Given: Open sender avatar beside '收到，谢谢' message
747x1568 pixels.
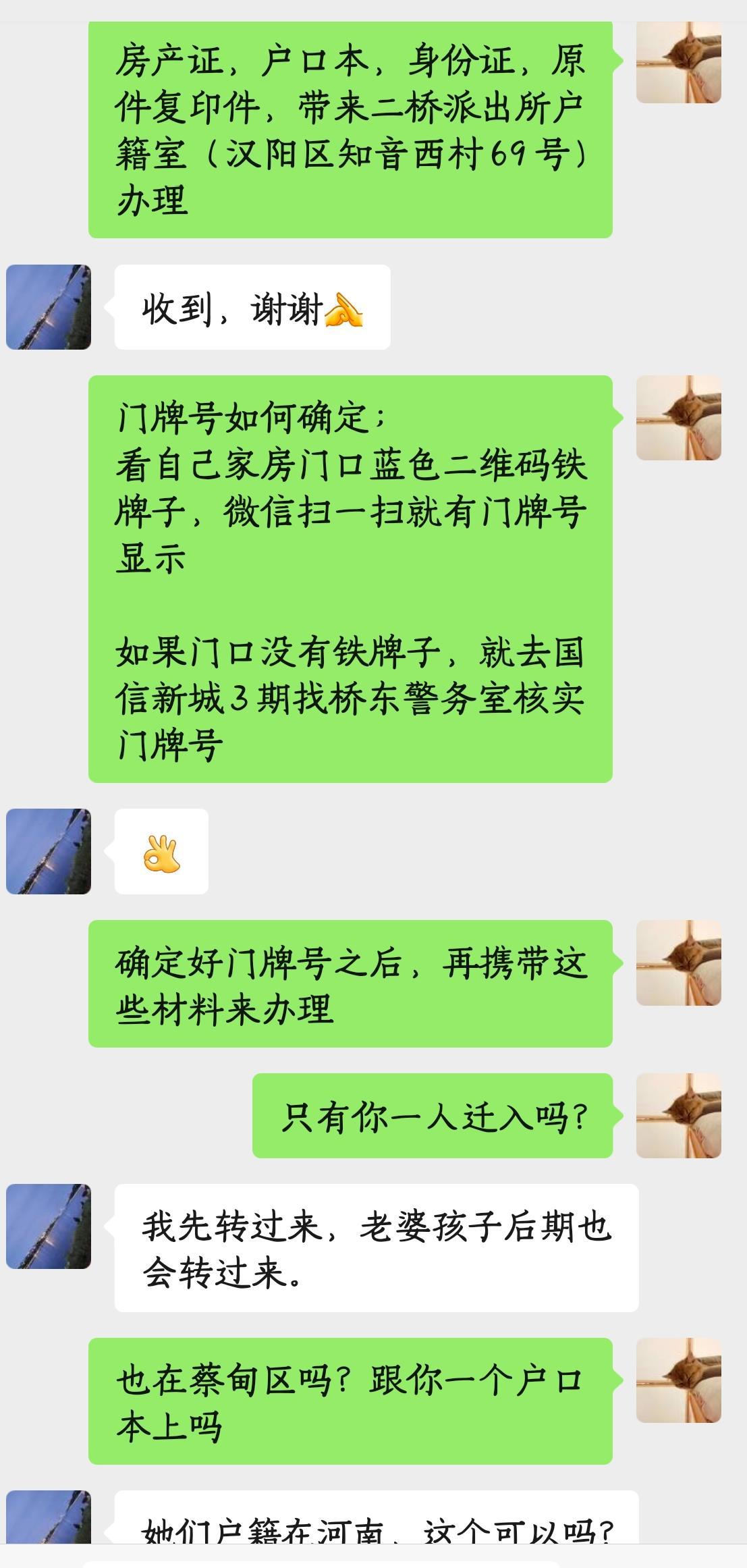Looking at the screenshot, I should pos(49,307).
